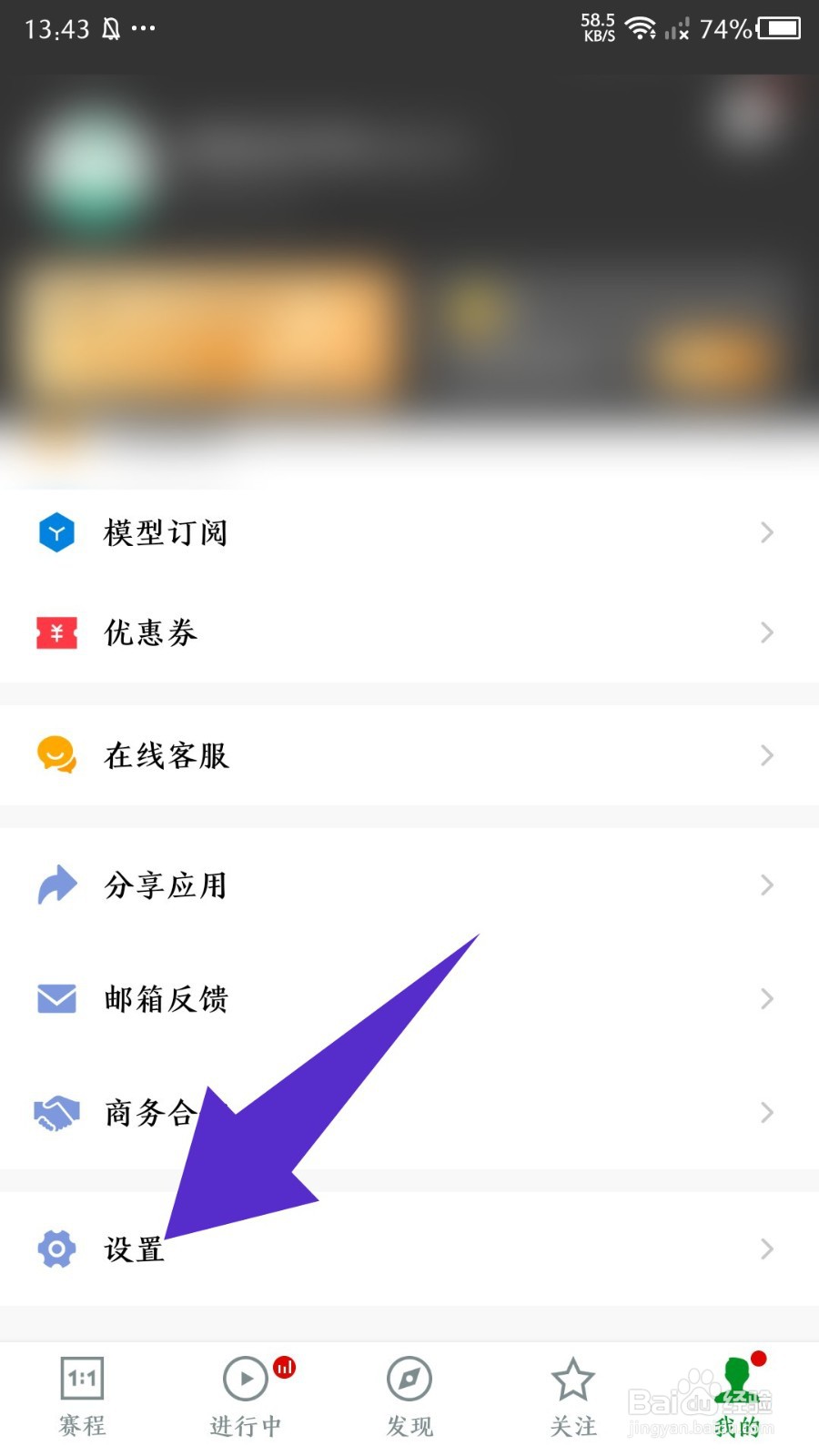Expand the 模型订阅 row via its chevron
This screenshot has width=819, height=1456.
point(765,532)
